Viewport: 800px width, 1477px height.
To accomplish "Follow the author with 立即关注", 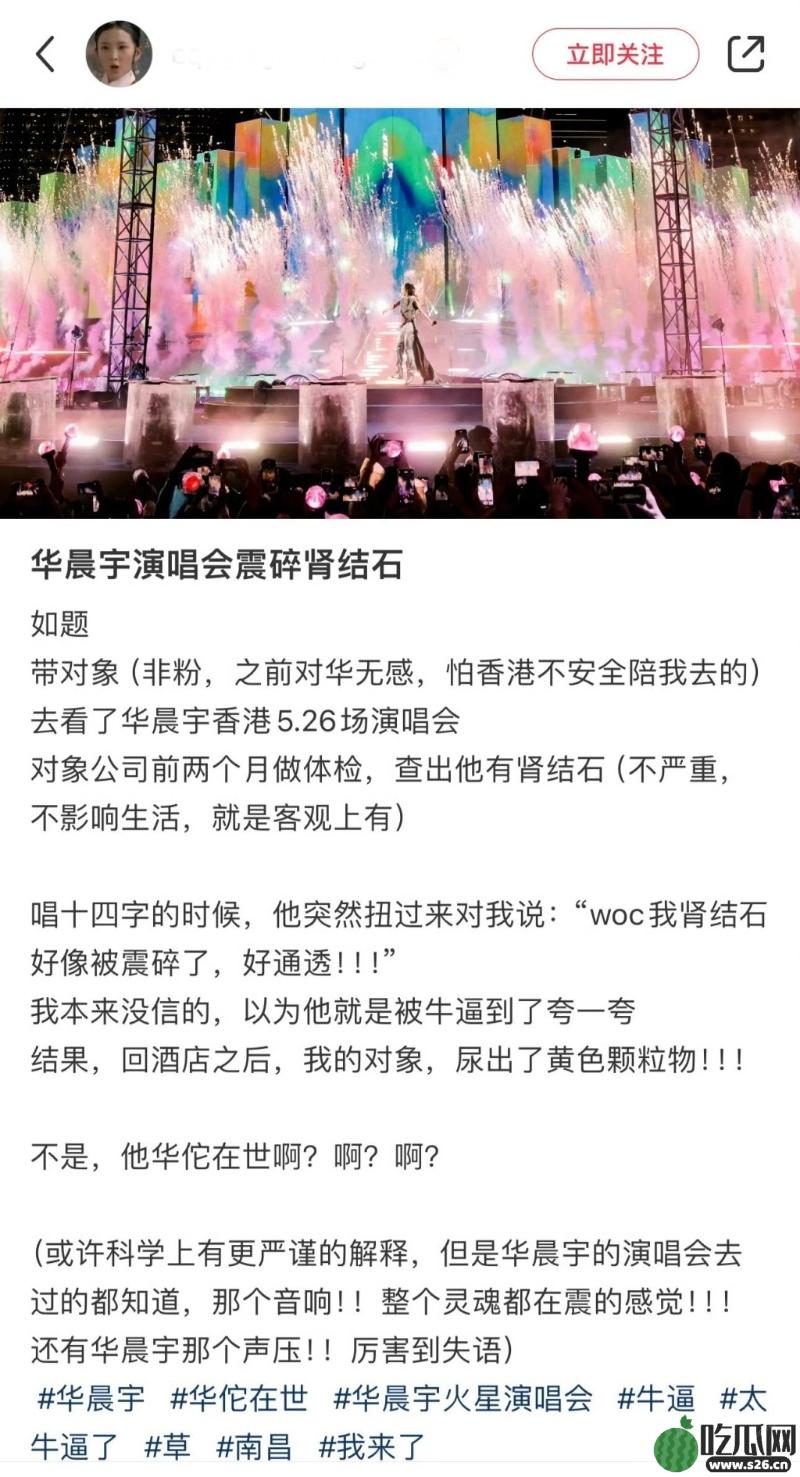I will [x=615, y=54].
